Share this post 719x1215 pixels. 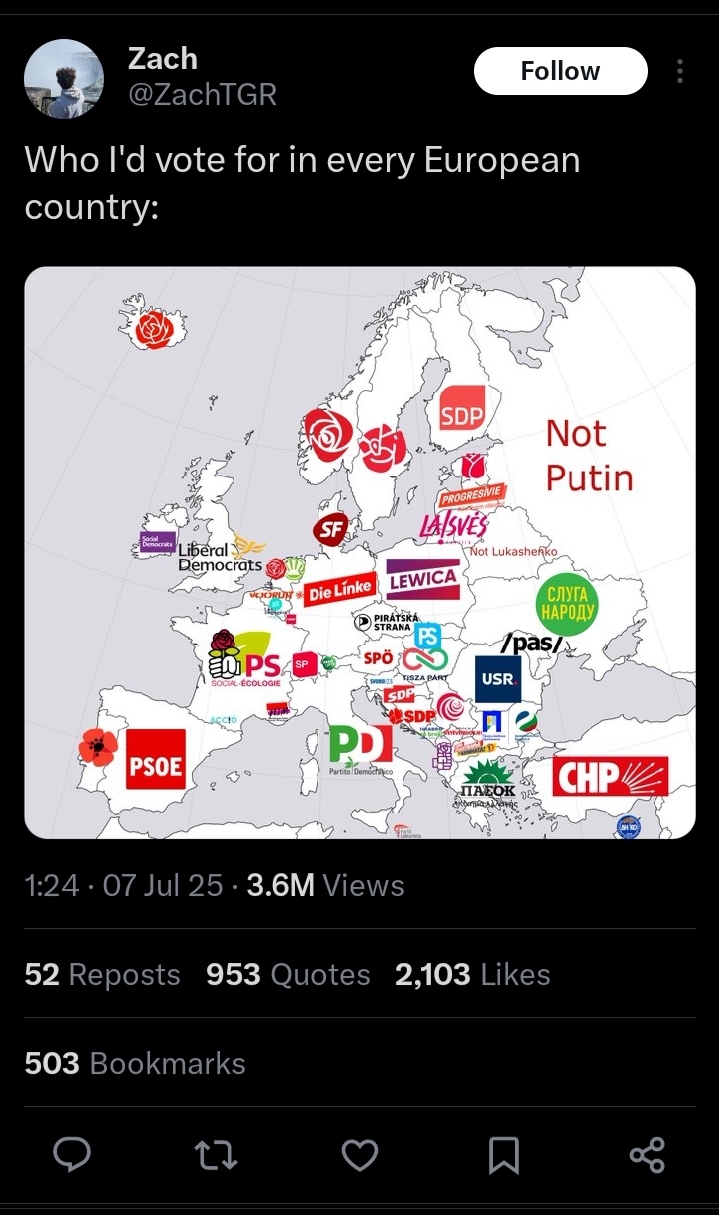pyautogui.click(x=647, y=1156)
